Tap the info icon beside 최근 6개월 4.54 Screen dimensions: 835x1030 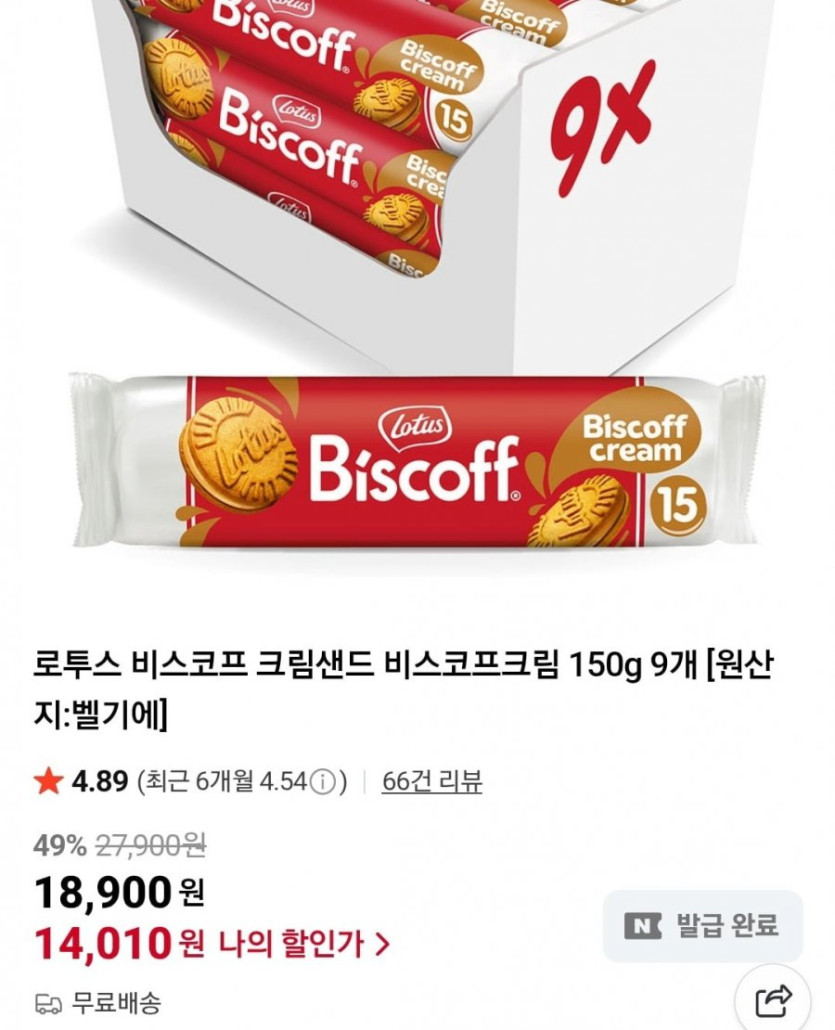[x=322, y=782]
